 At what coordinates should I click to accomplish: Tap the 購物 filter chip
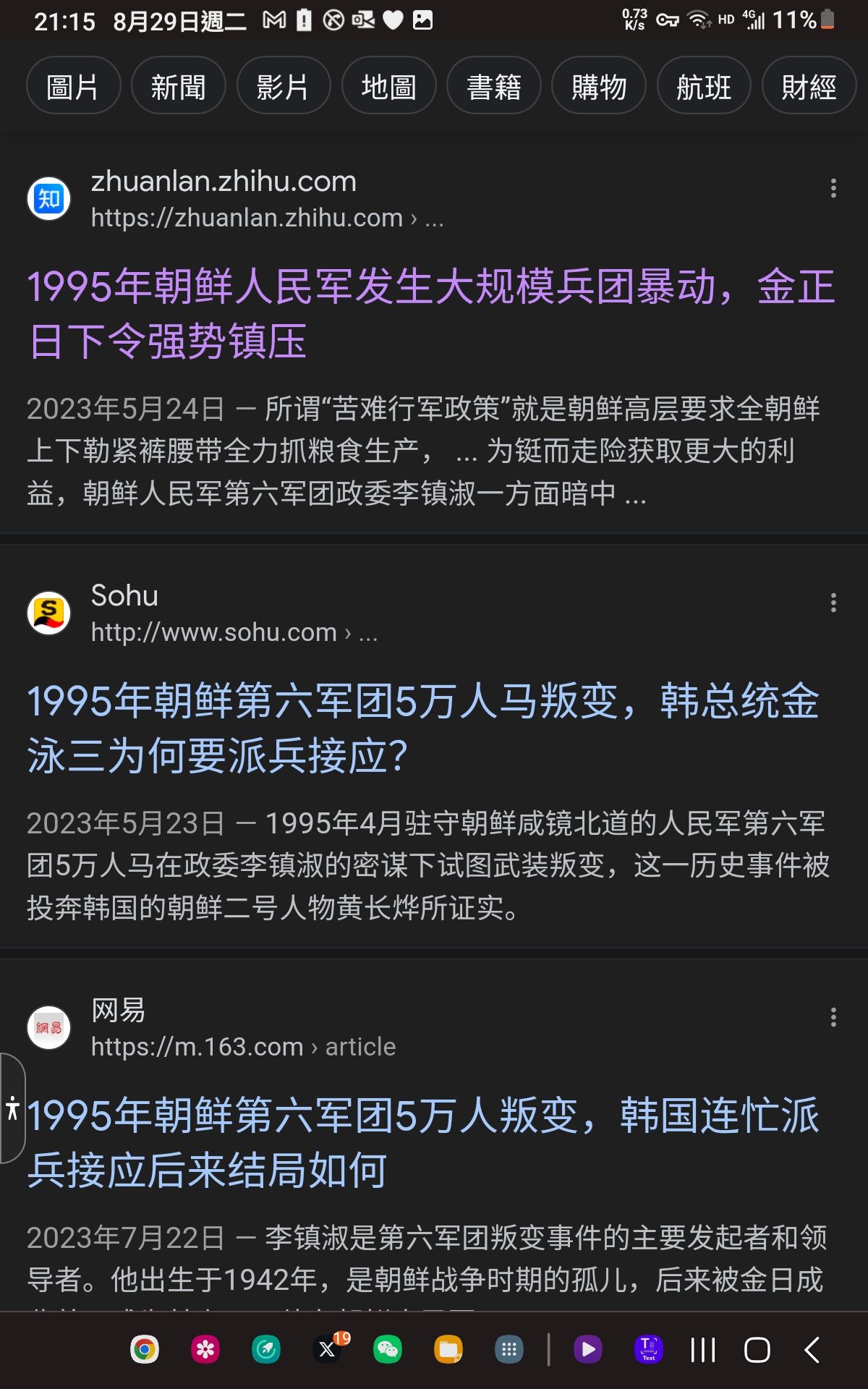coord(599,87)
